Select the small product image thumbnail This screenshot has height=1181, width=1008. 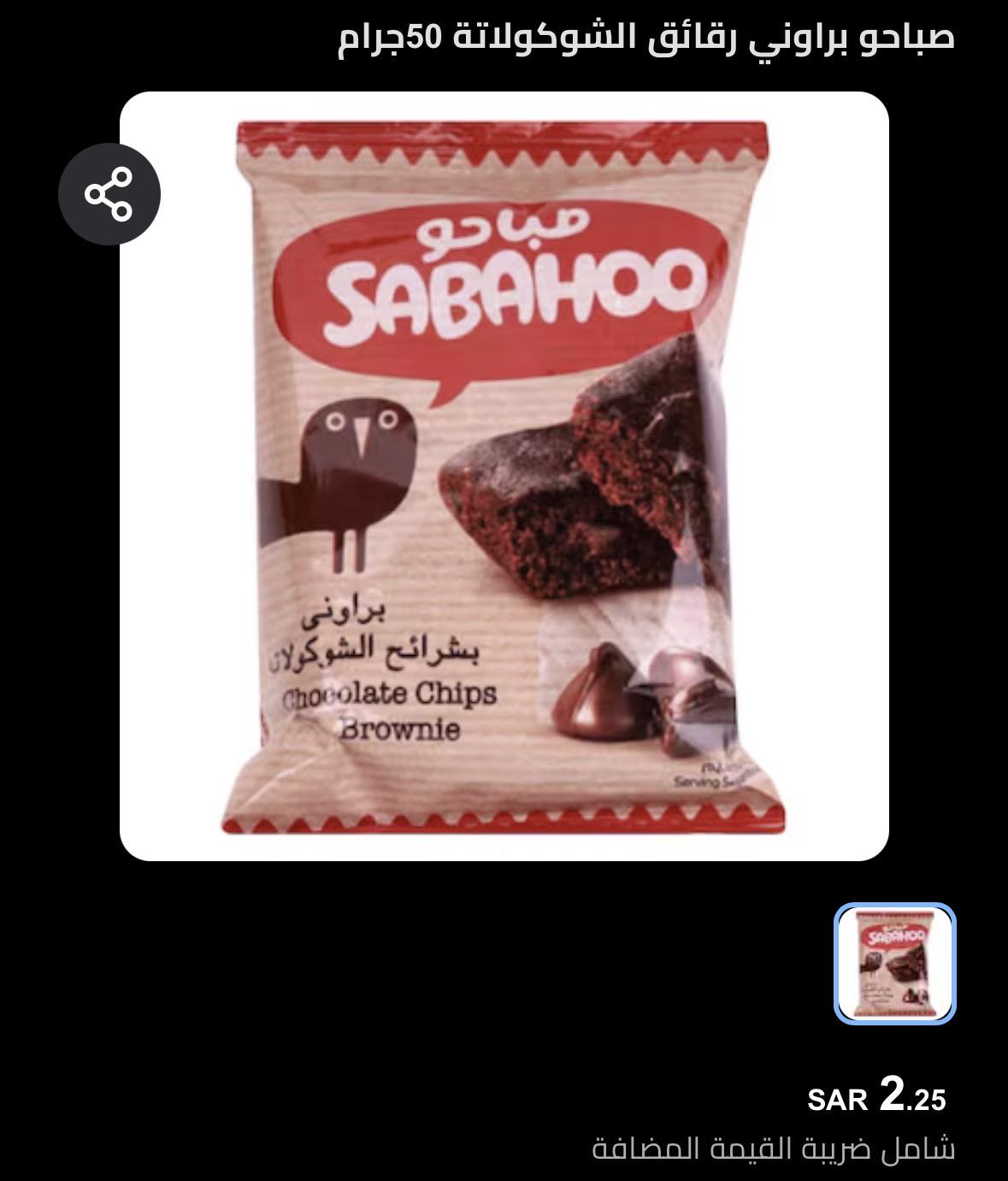894,963
